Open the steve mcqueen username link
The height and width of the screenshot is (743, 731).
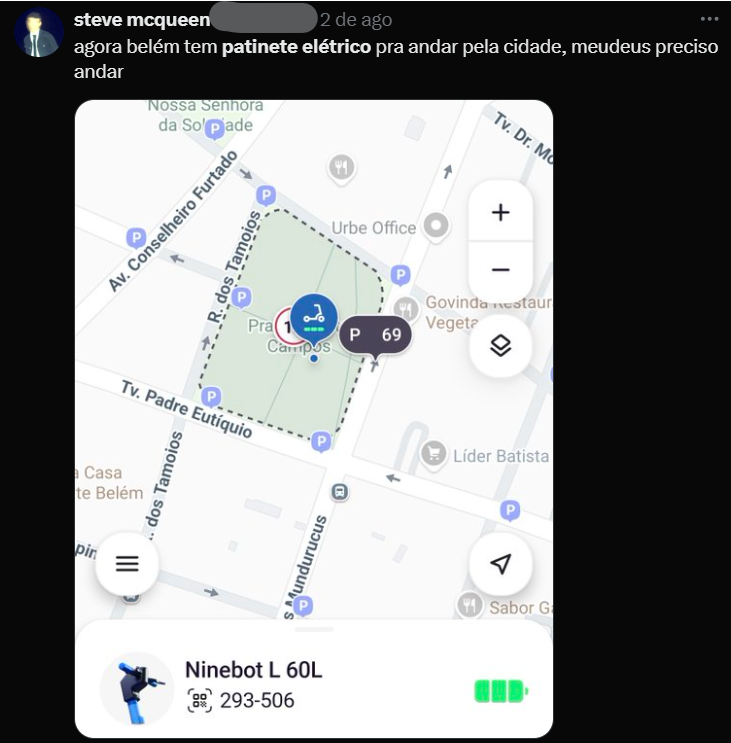(141, 19)
